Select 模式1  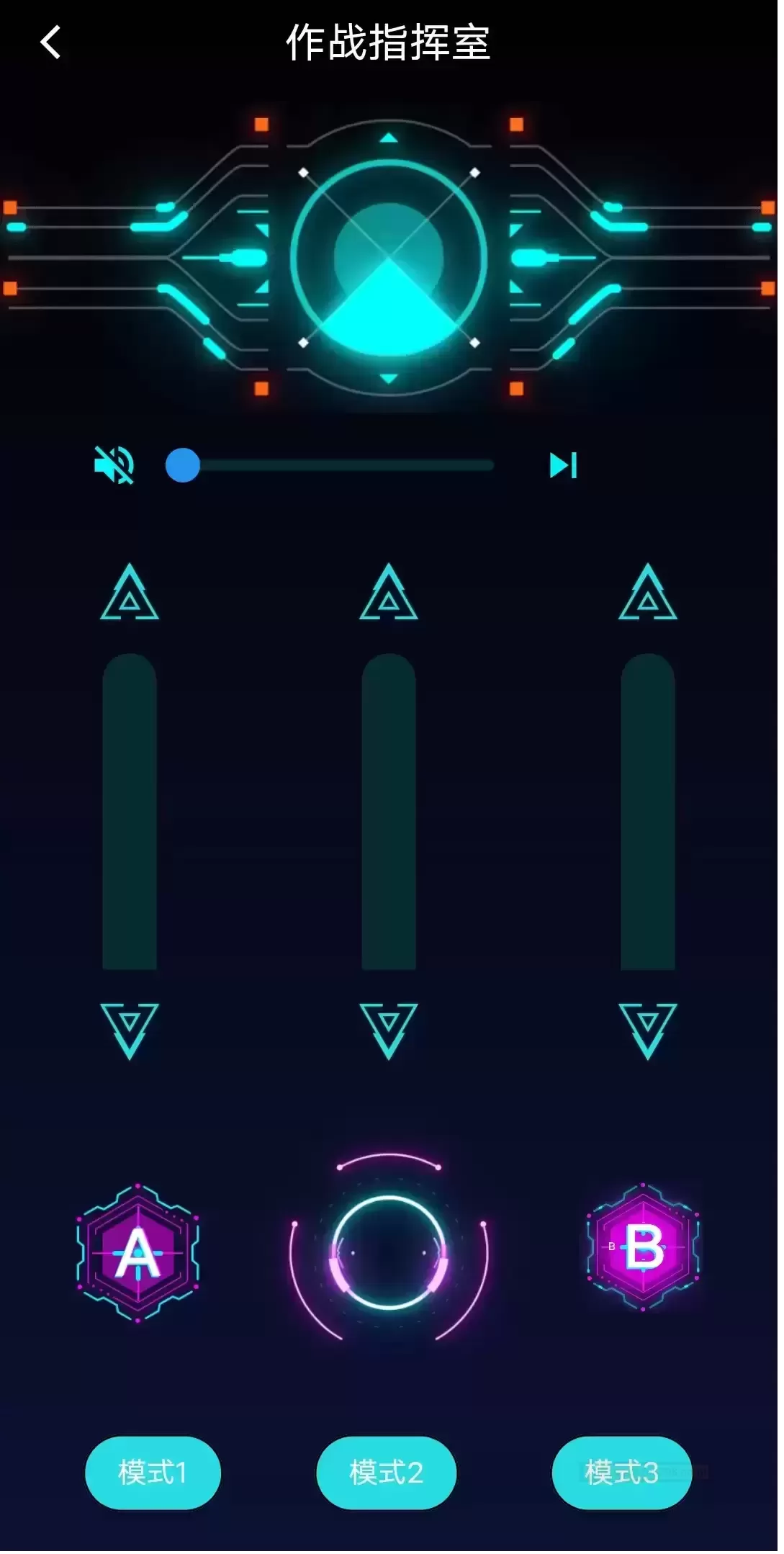coord(153,1473)
